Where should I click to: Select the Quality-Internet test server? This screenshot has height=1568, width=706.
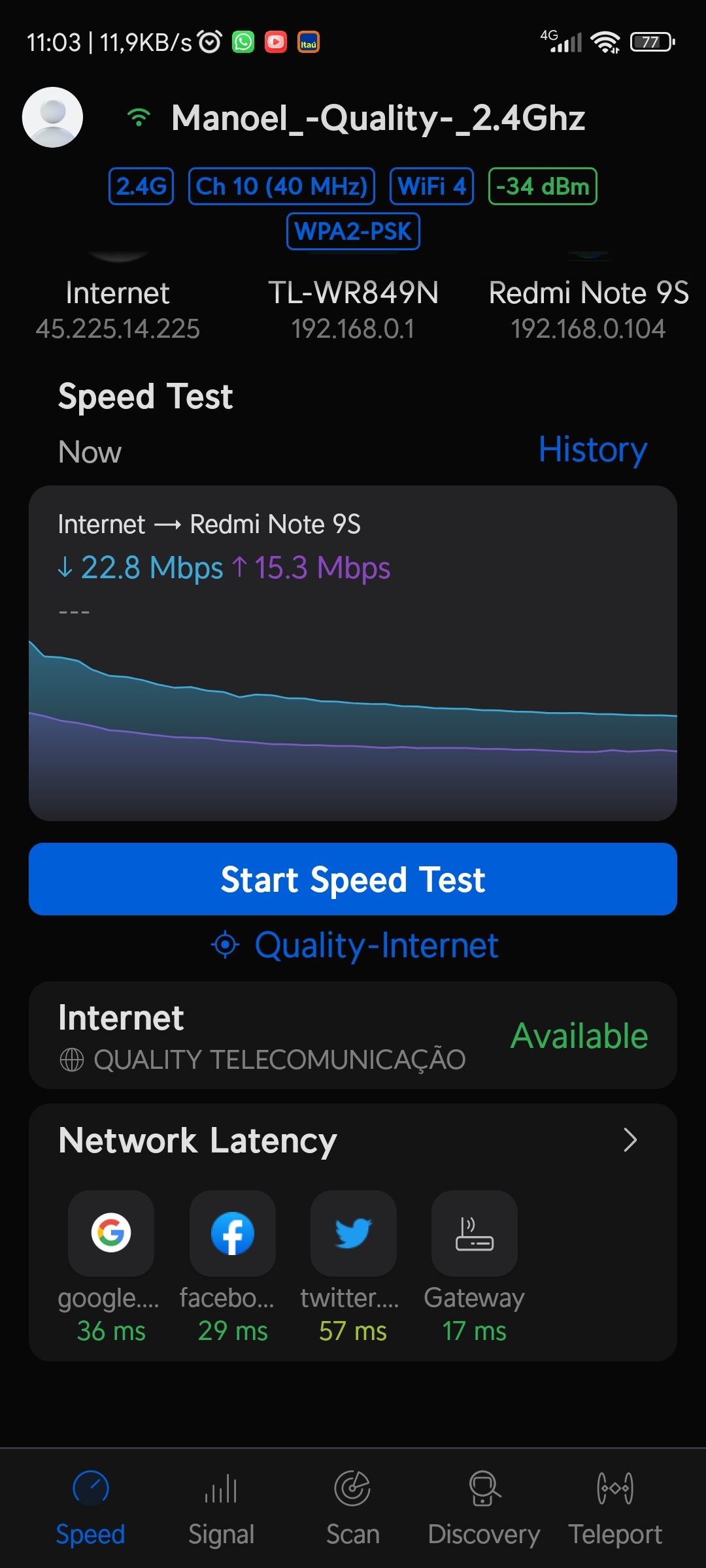click(354, 945)
